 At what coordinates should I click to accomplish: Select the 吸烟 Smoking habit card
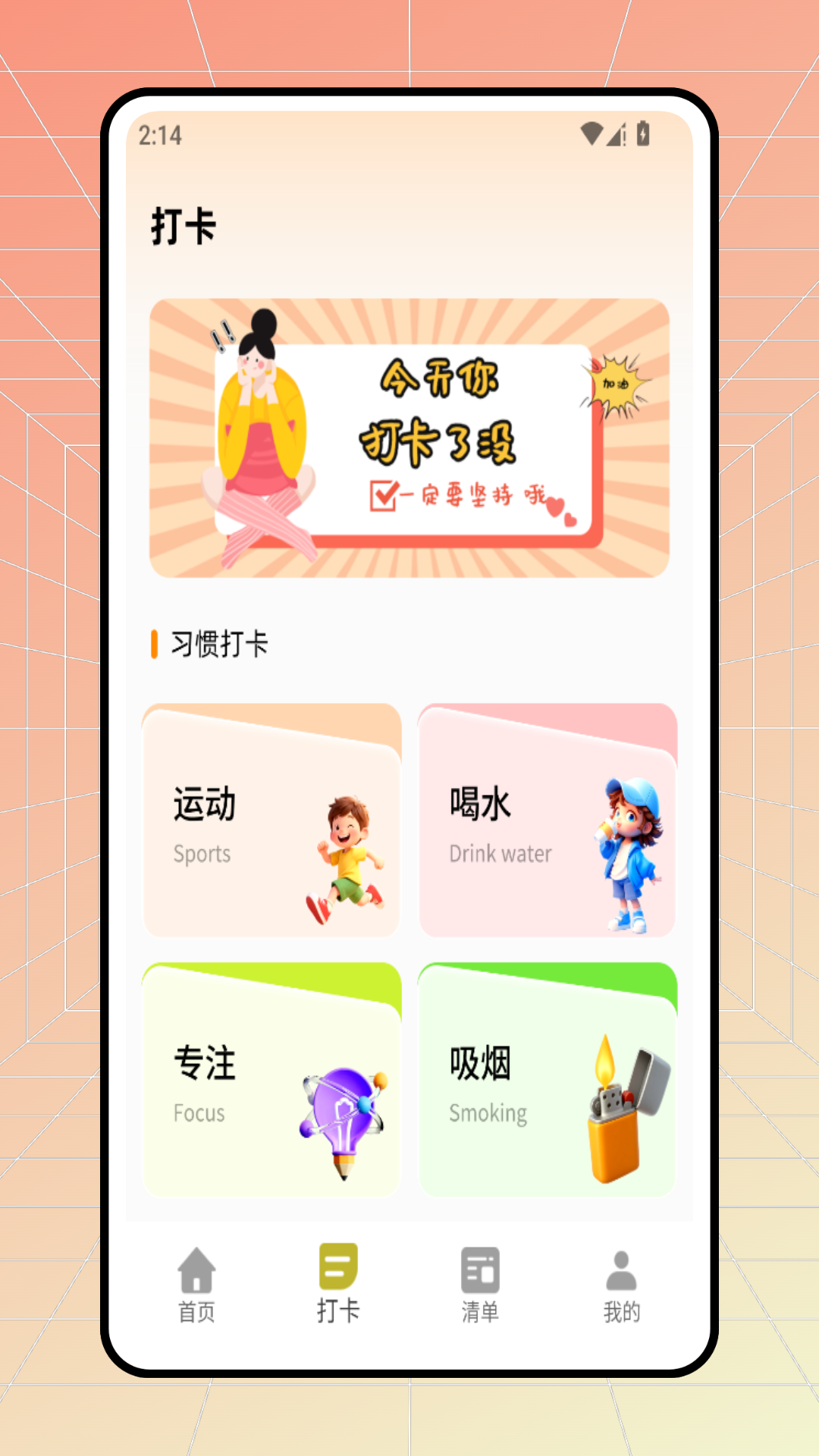(547, 1081)
